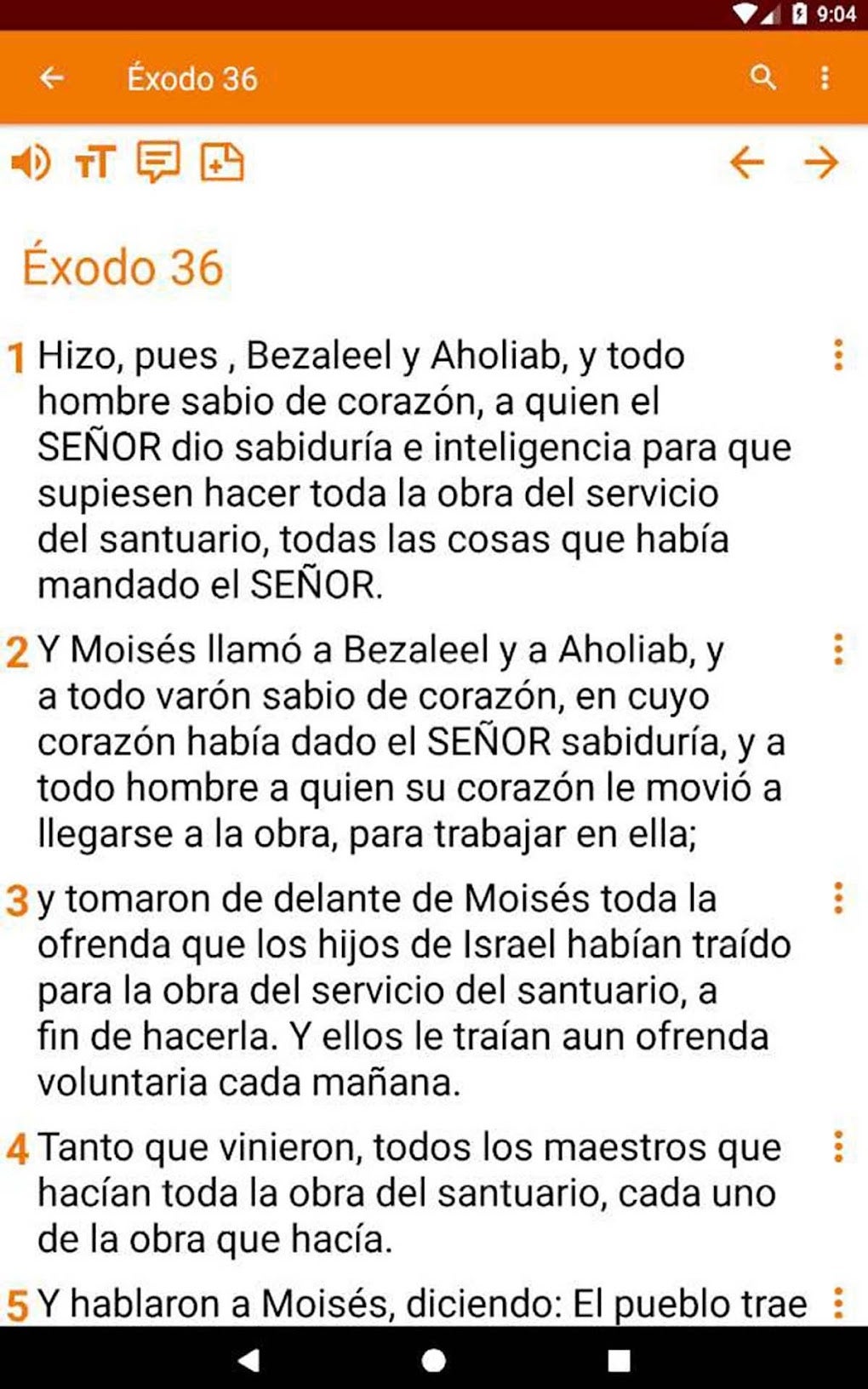
Task: Go back using the app bar arrow
Action: tap(52, 78)
